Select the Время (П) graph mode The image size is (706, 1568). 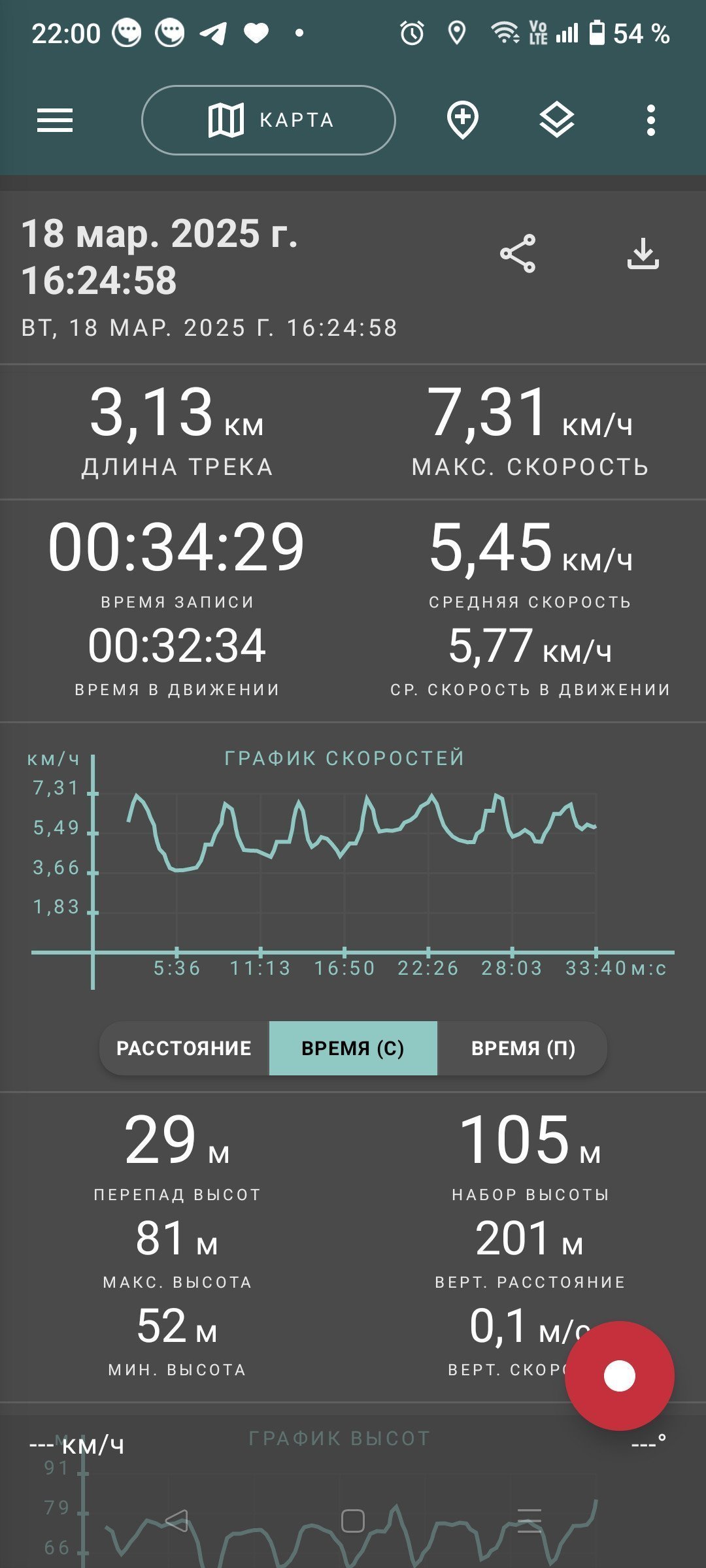[523, 1048]
